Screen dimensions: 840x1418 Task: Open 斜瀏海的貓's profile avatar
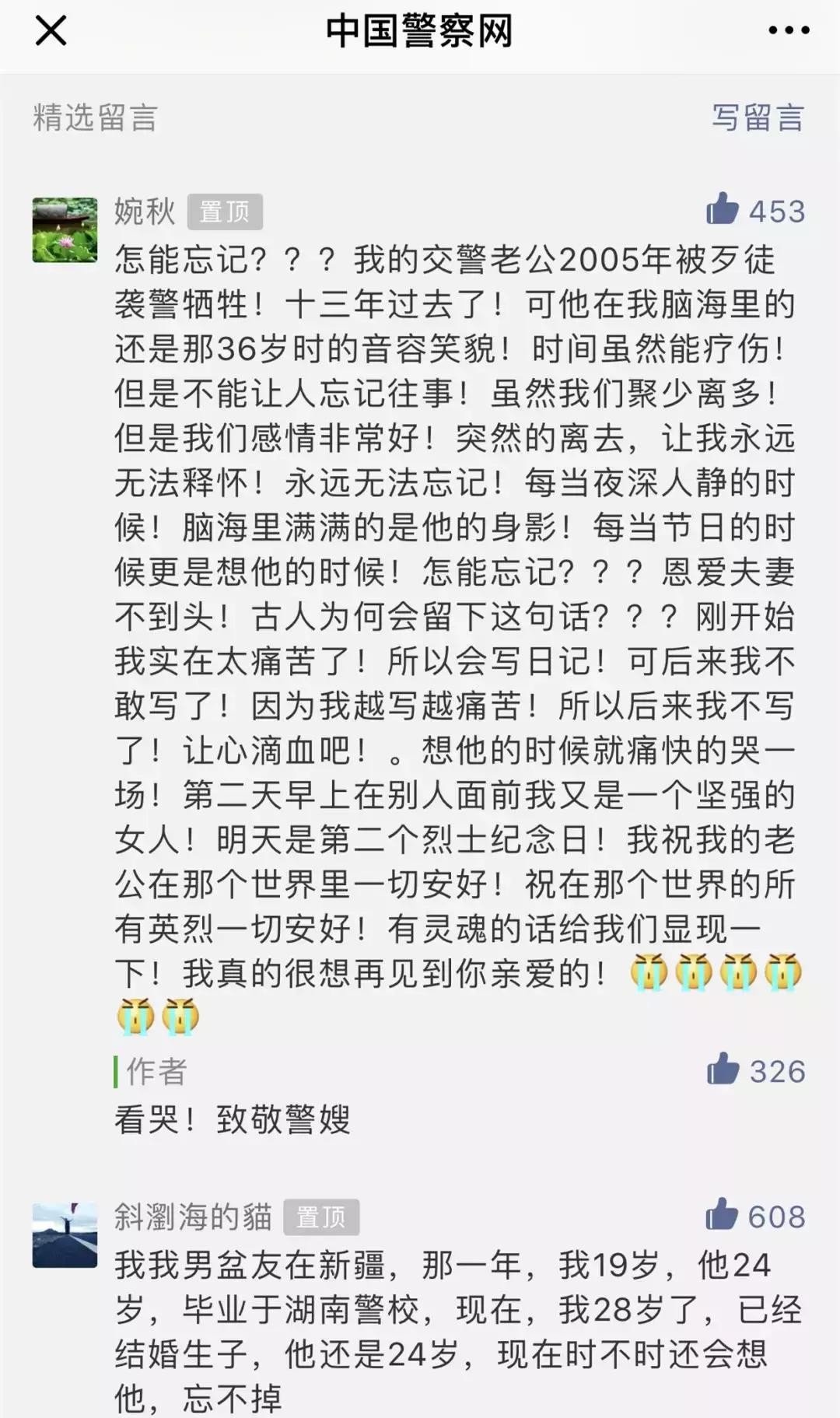[x=65, y=1235]
